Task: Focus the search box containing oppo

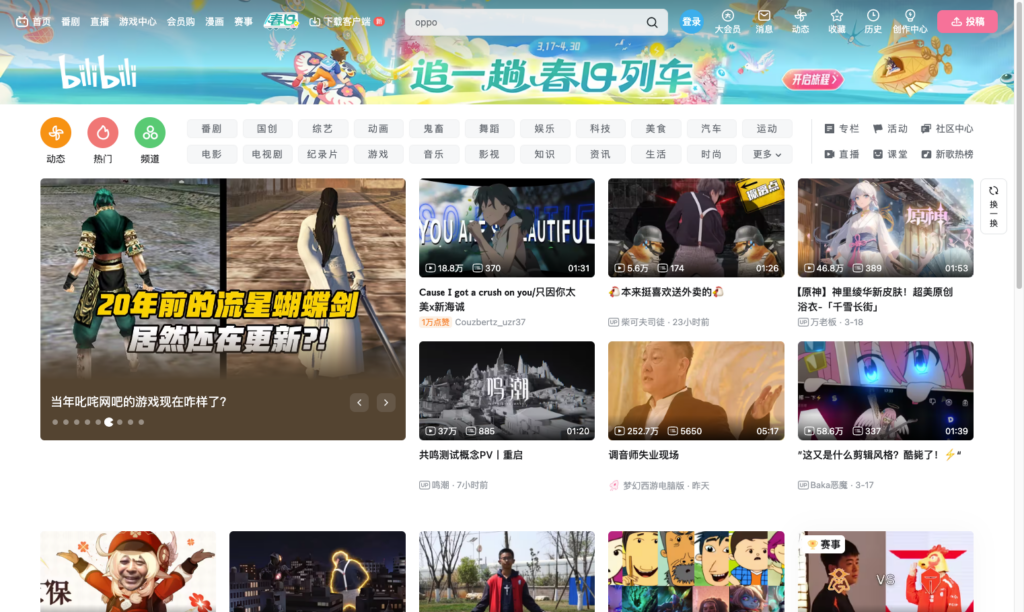Action: (x=520, y=22)
